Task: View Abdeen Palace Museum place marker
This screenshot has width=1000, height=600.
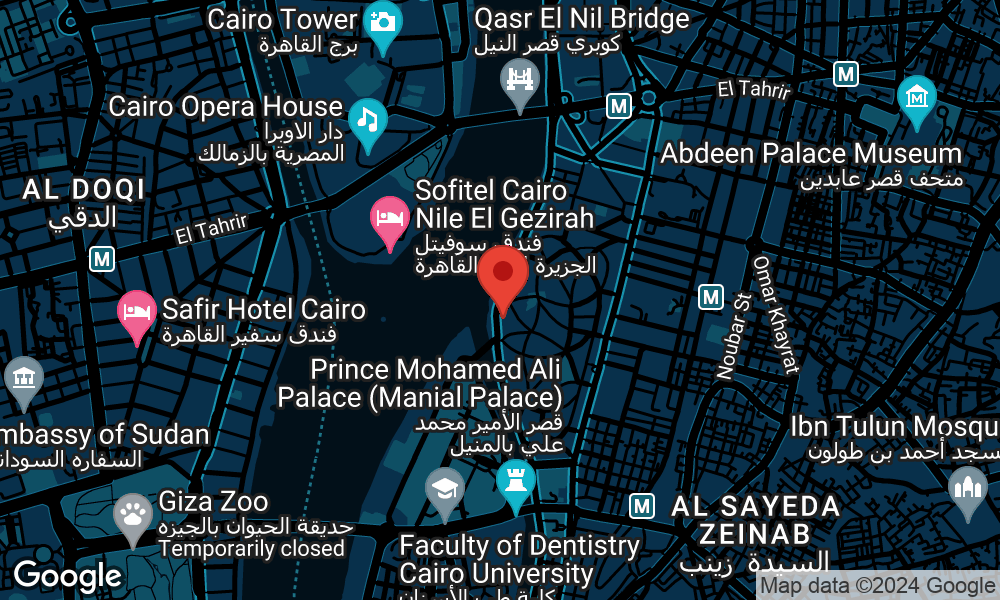Action: coord(916,98)
